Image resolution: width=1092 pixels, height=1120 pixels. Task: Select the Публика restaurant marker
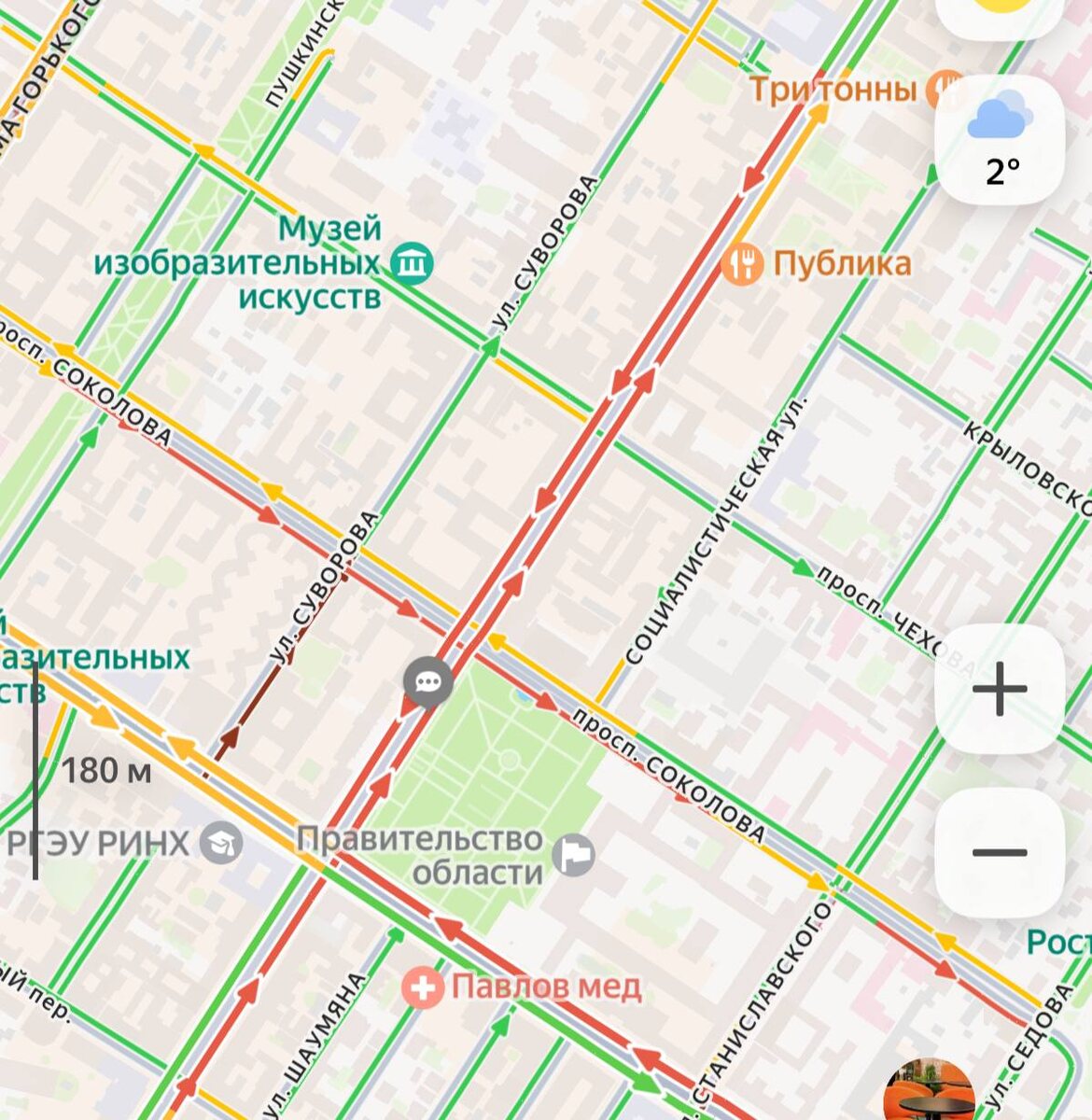point(742,264)
